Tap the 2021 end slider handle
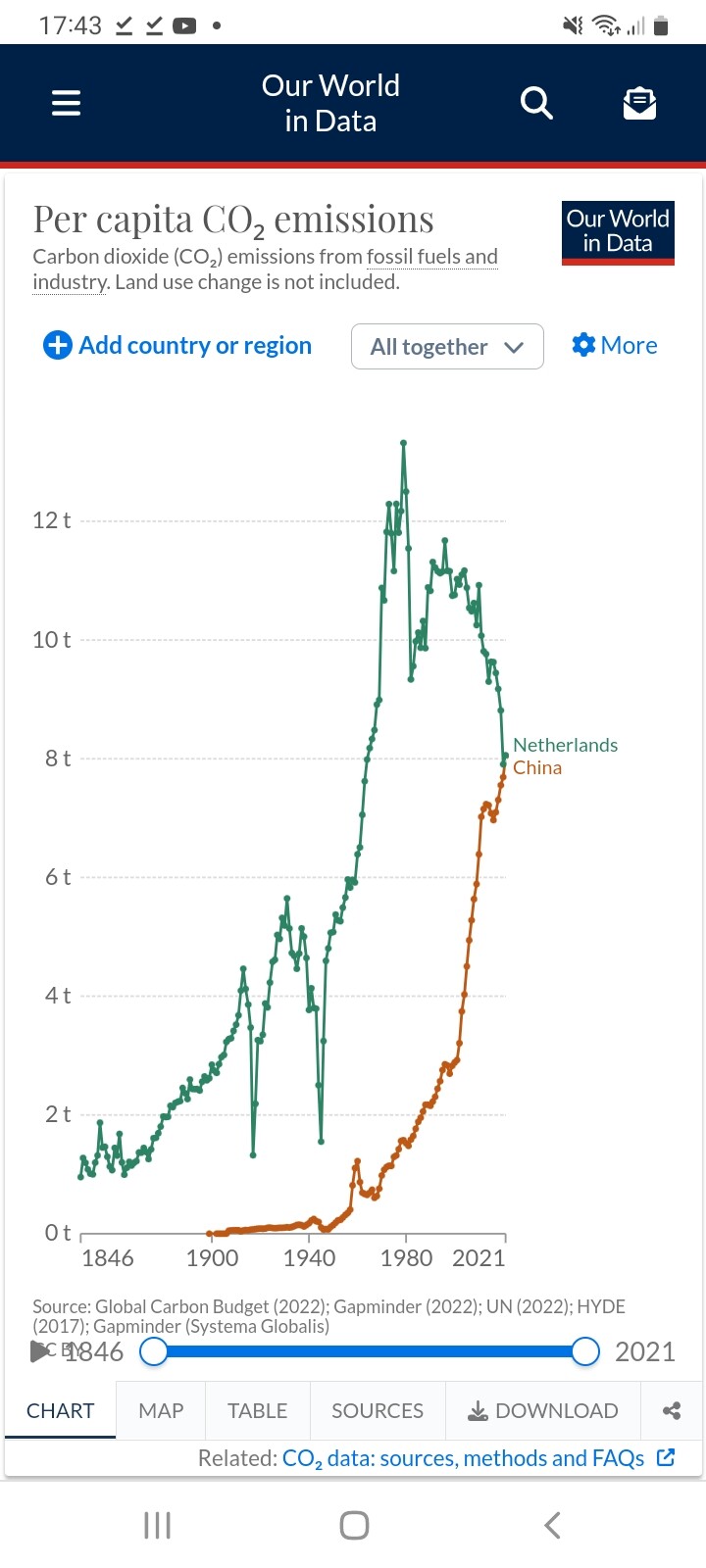 click(x=585, y=1351)
